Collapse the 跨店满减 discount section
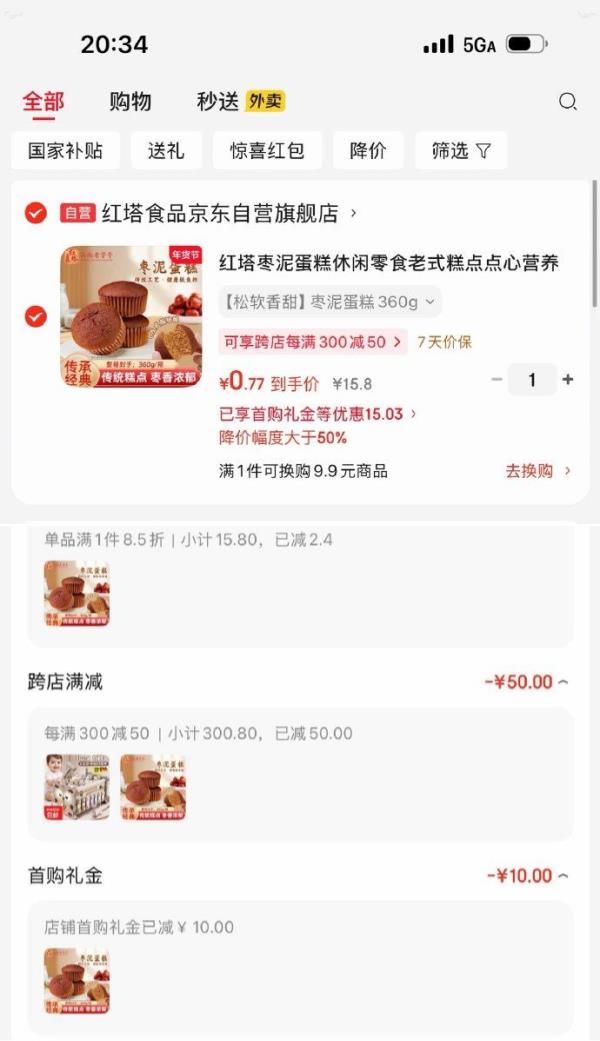 (527, 682)
